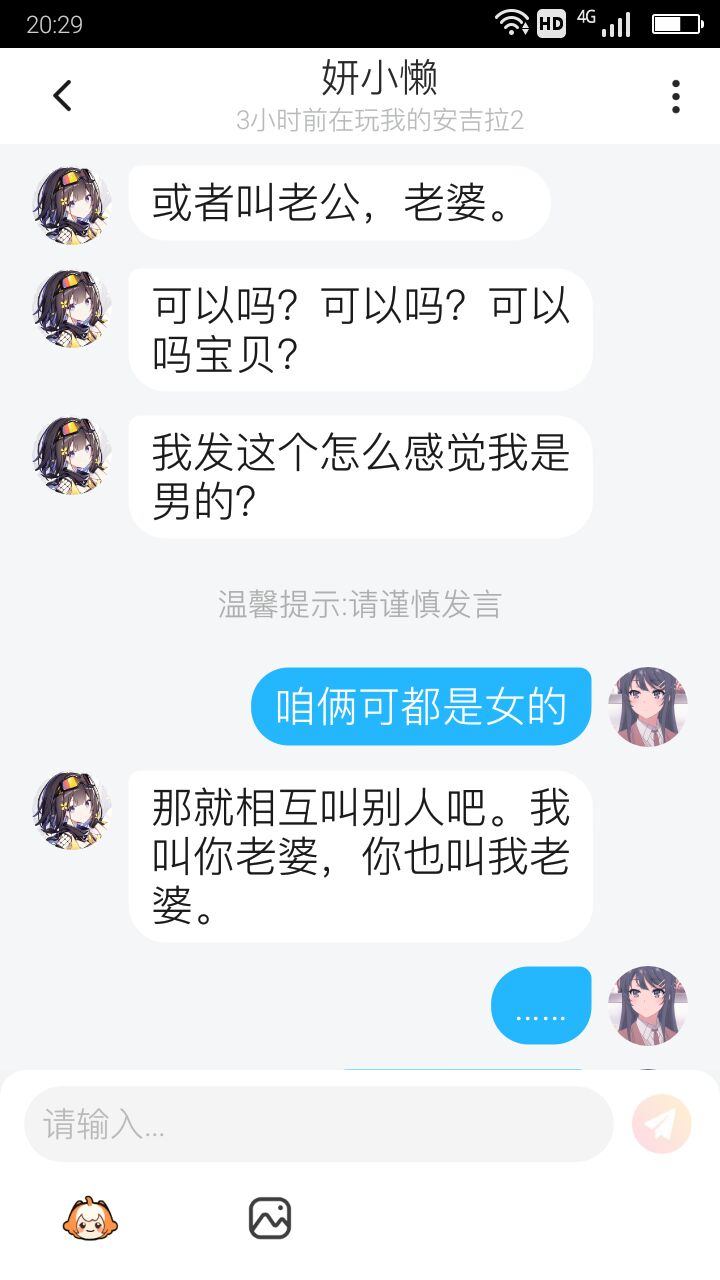Focus the 请输入 message input field

[x=318, y=1125]
